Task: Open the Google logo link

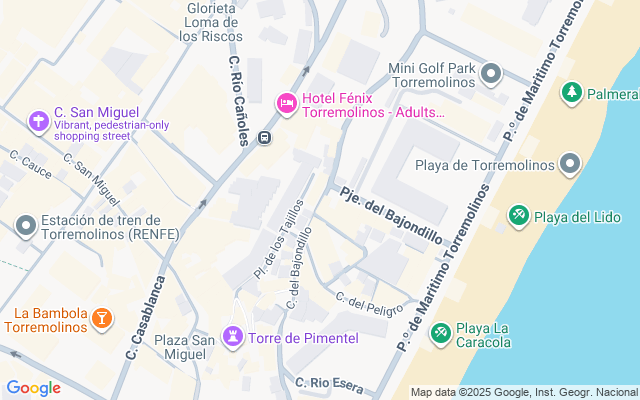Action: pyautogui.click(x=33, y=388)
